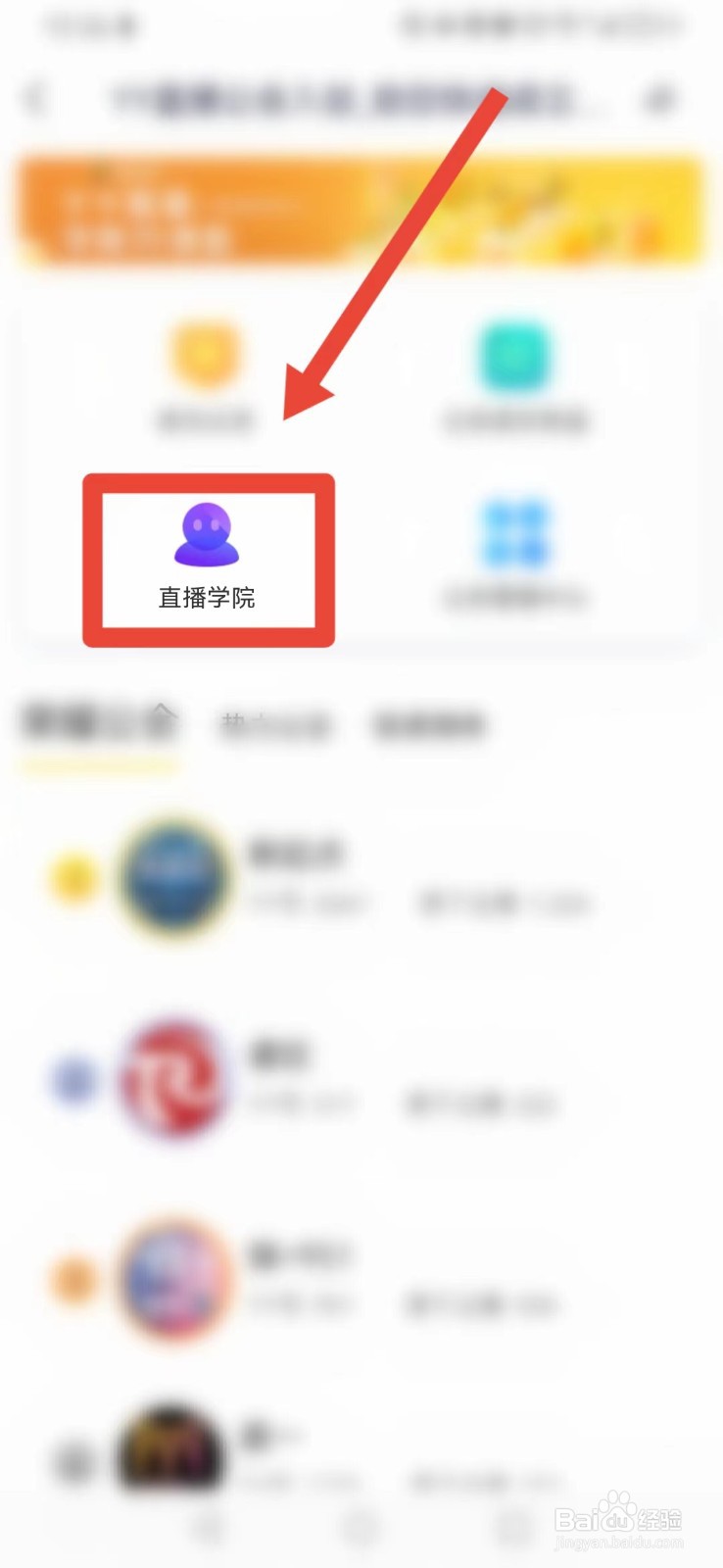Tap the back chevron at top left

(x=37, y=98)
